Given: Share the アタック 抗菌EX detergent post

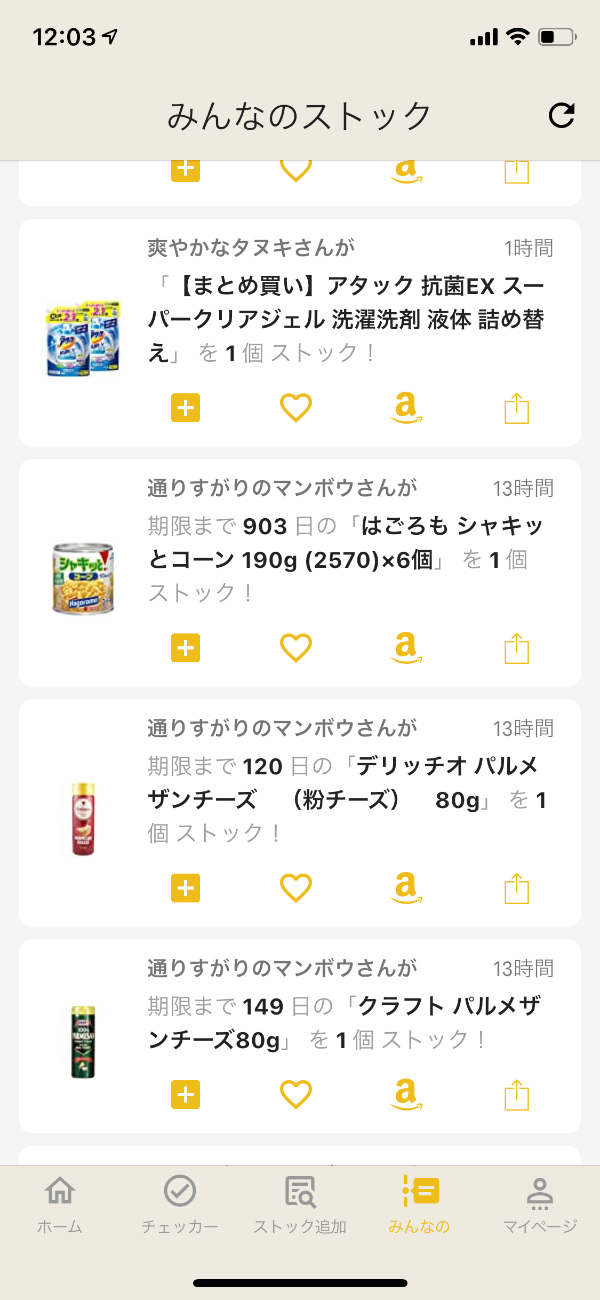Looking at the screenshot, I should coord(516,408).
